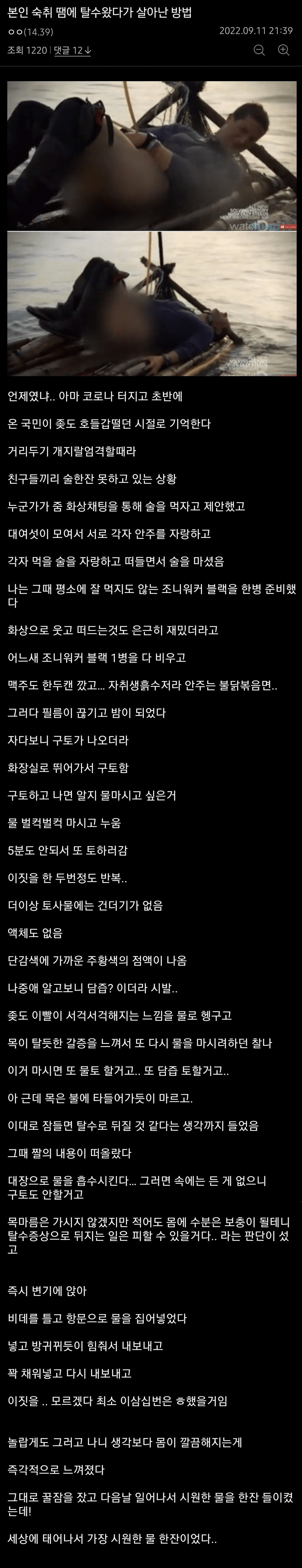Open the second raft image in the post
The image size is (302, 1568).
coord(152,304)
